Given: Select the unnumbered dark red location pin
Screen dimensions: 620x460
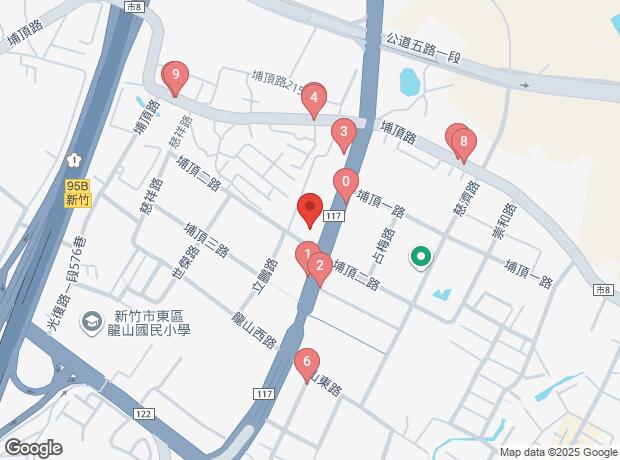Looking at the screenshot, I should pyautogui.click(x=309, y=208).
